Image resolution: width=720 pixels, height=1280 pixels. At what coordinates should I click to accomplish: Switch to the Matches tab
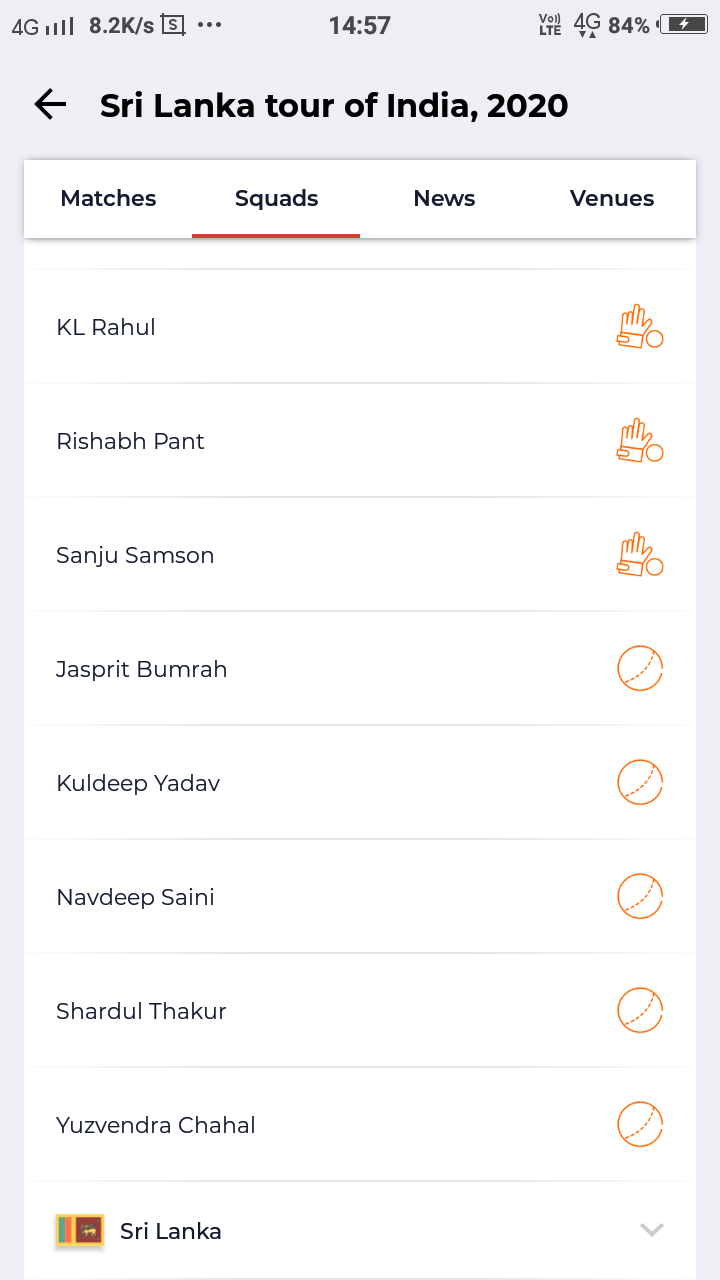pyautogui.click(x=108, y=199)
